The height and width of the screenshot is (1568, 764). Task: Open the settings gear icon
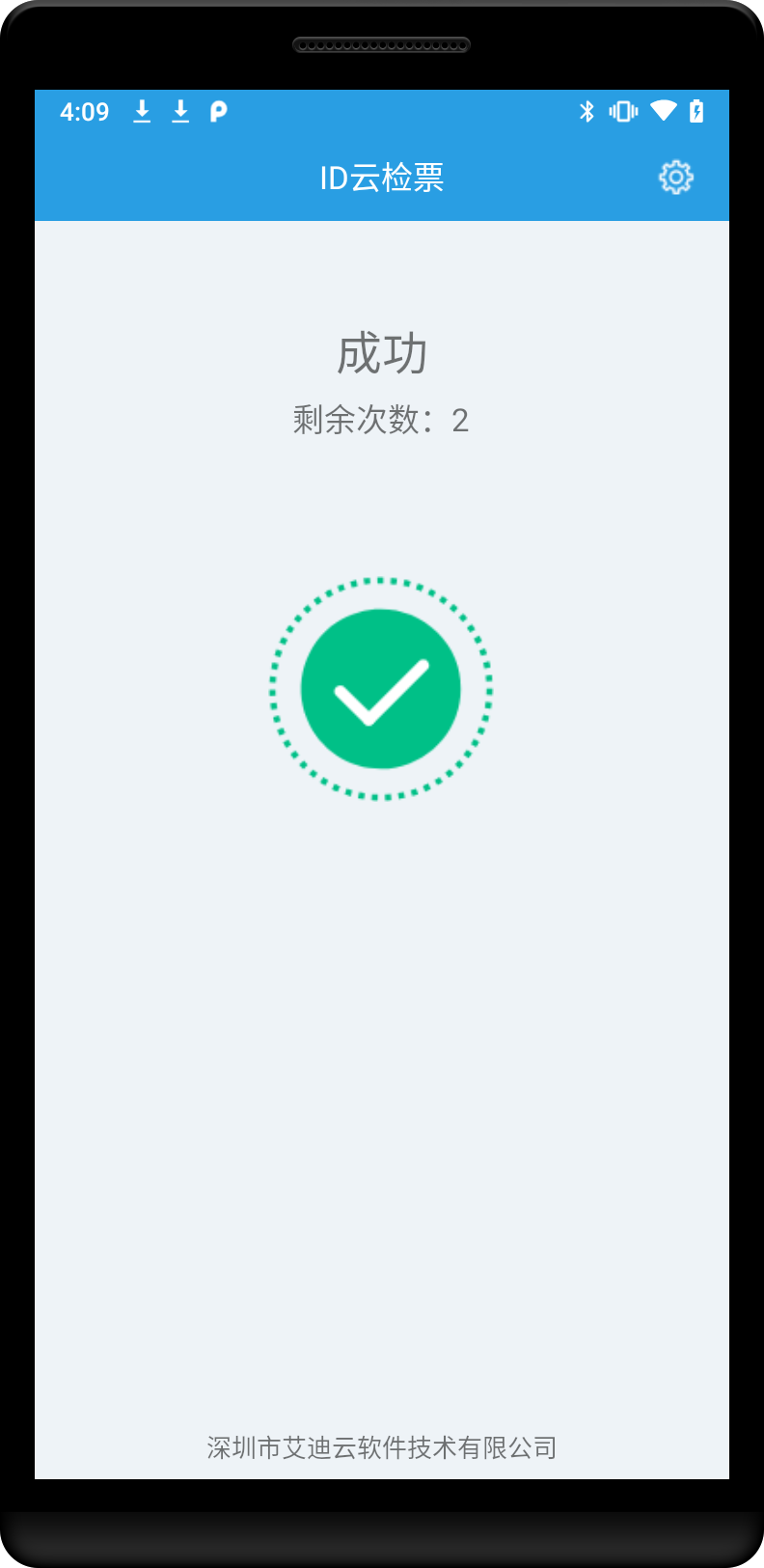(675, 178)
